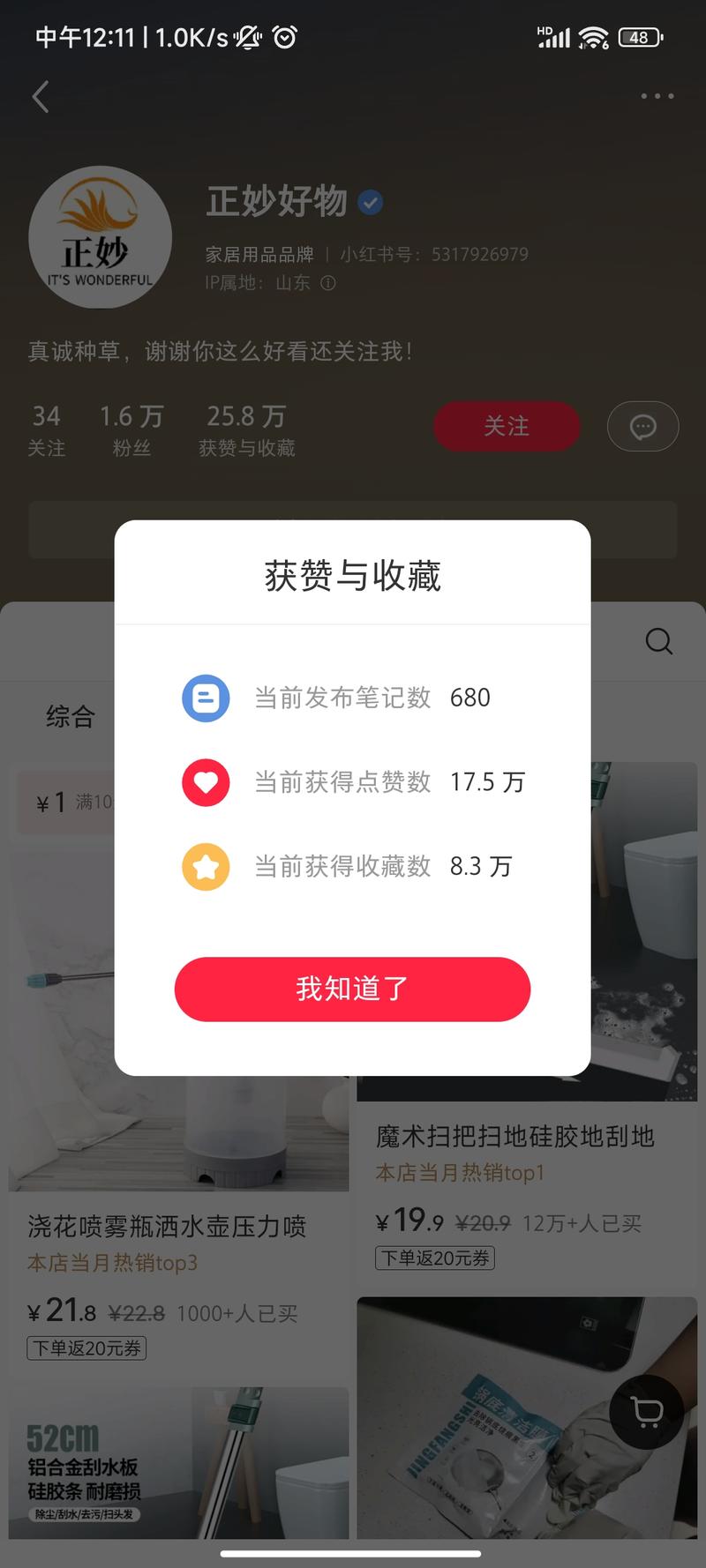Image resolution: width=706 pixels, height=1568 pixels.
Task: Tap the back arrow at top left
Action: (40, 97)
